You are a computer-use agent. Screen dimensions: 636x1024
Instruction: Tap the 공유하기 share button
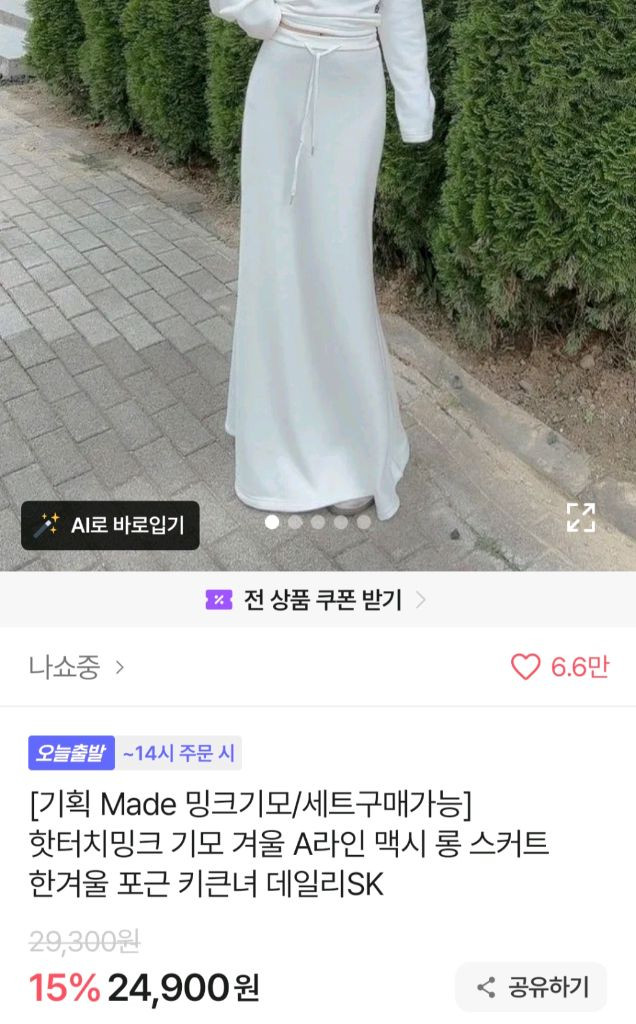[531, 988]
